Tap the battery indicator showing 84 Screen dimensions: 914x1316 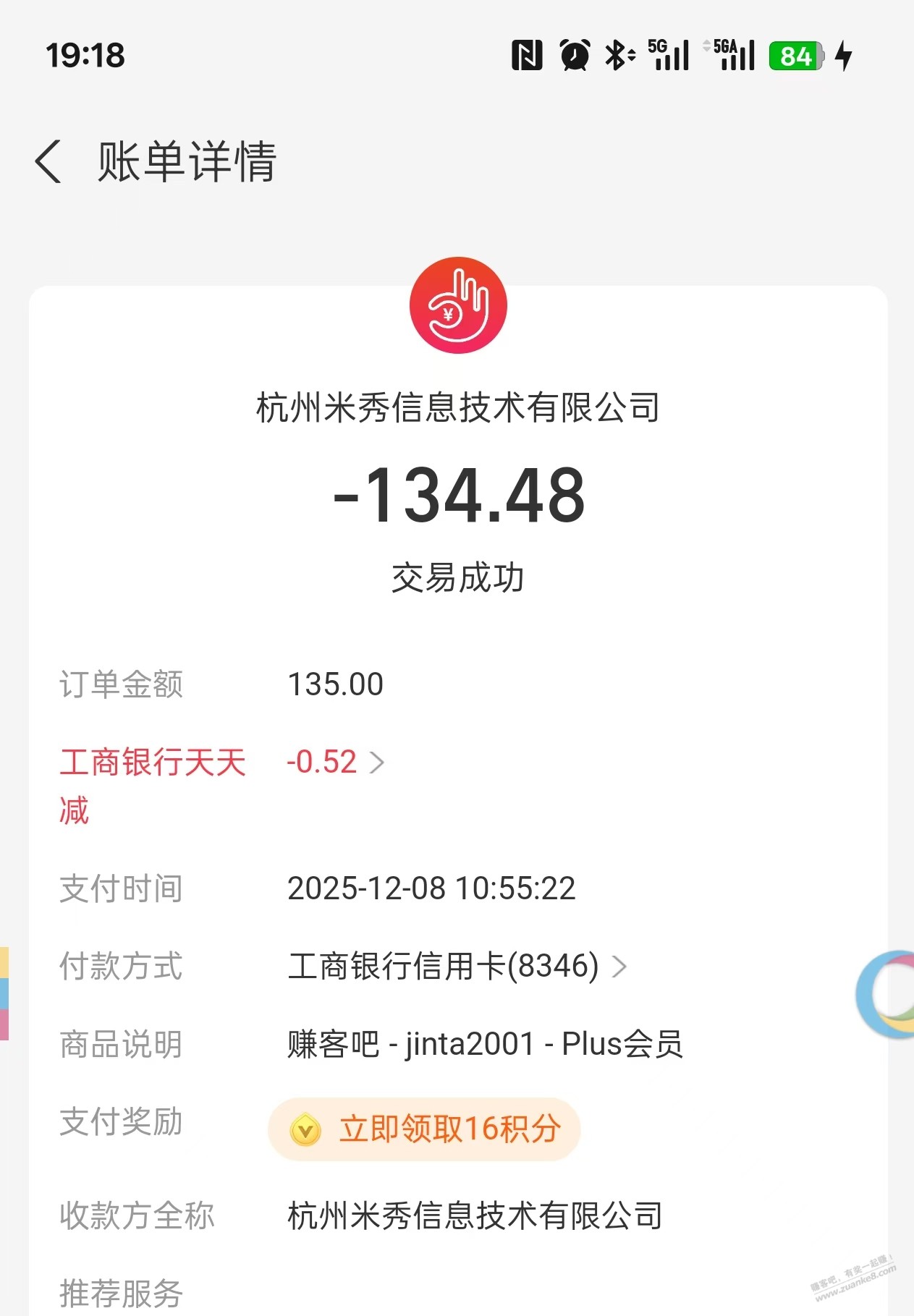coord(794,57)
